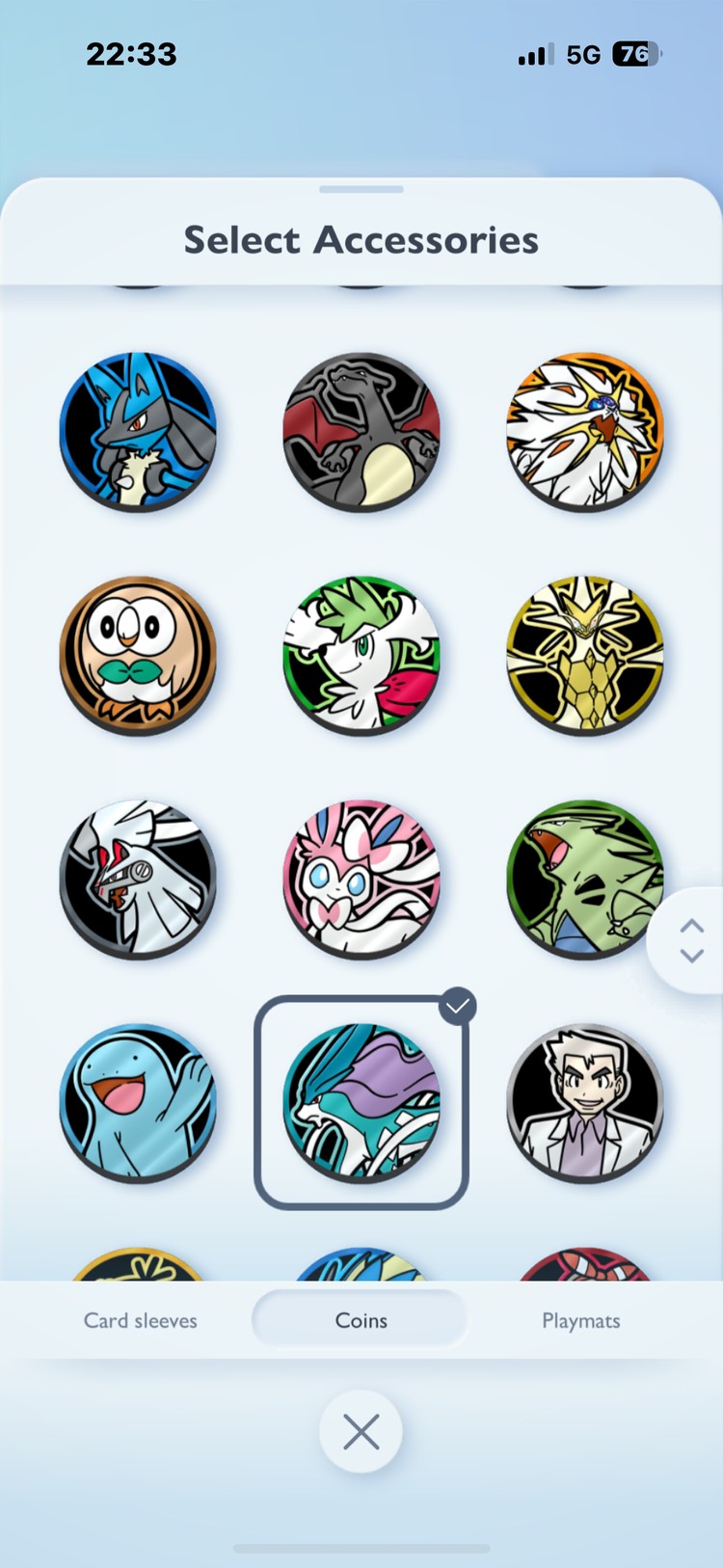Pick the golden Arceus coin
Screen dimensions: 723x1568
point(585,655)
